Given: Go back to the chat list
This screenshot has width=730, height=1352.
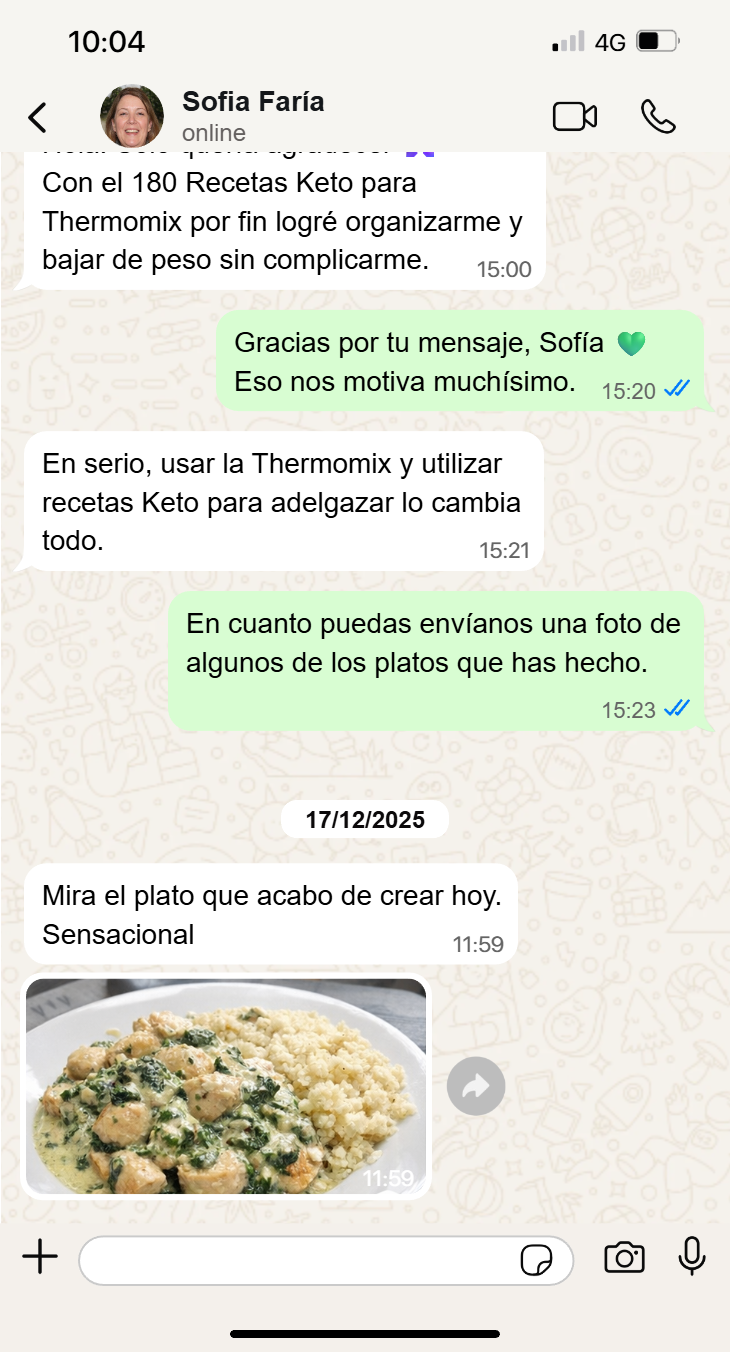Looking at the screenshot, I should tap(37, 116).
